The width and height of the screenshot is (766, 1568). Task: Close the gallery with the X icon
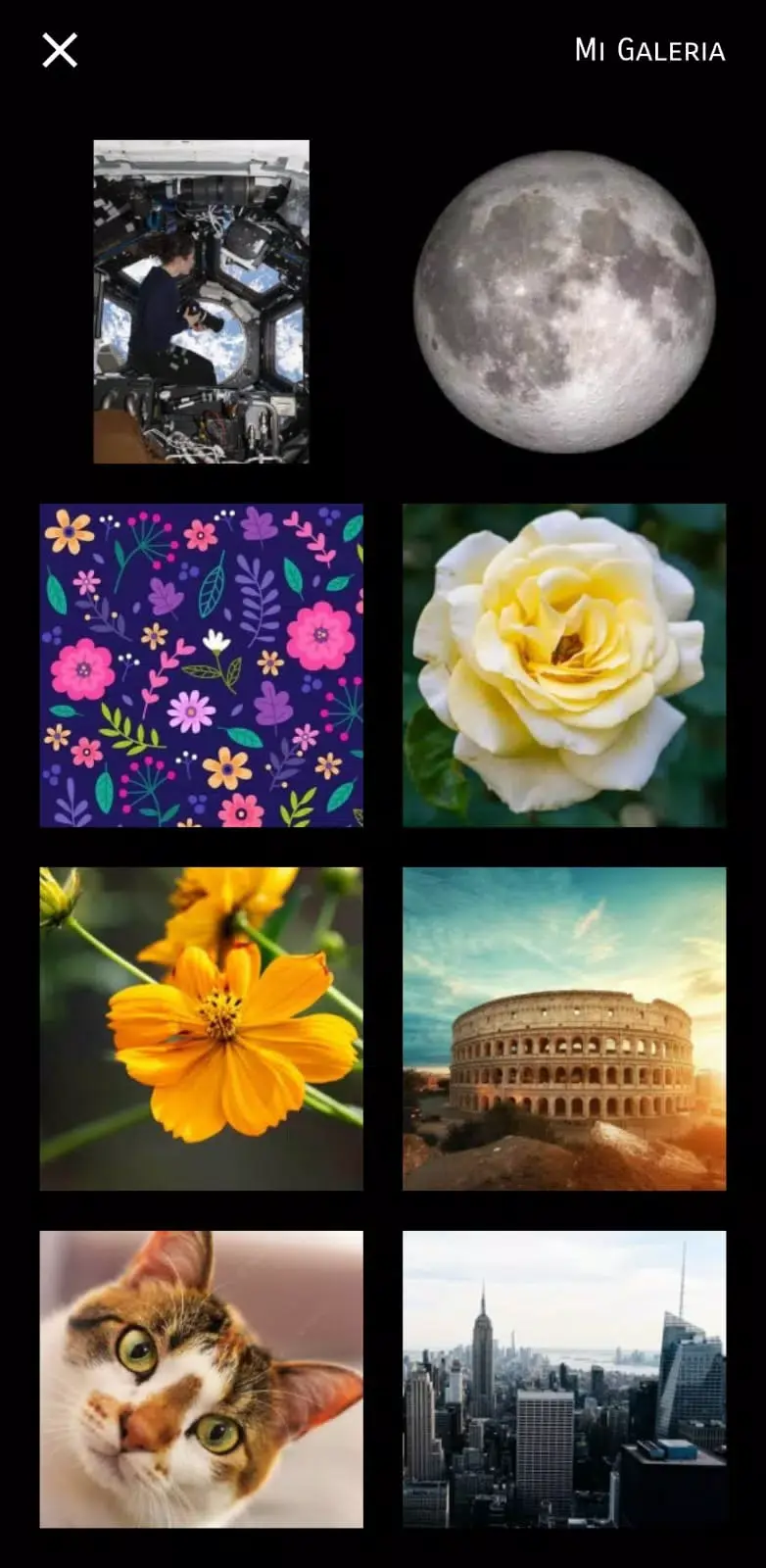(60, 49)
